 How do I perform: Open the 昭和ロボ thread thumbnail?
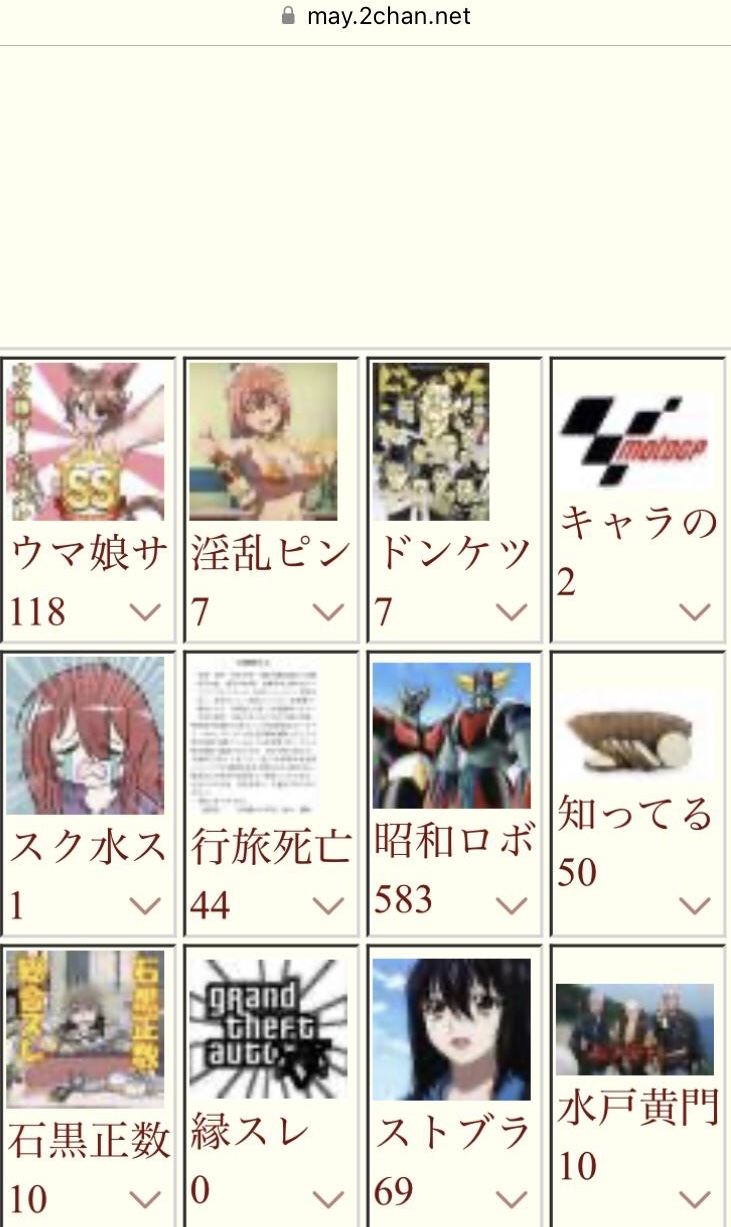(x=451, y=735)
